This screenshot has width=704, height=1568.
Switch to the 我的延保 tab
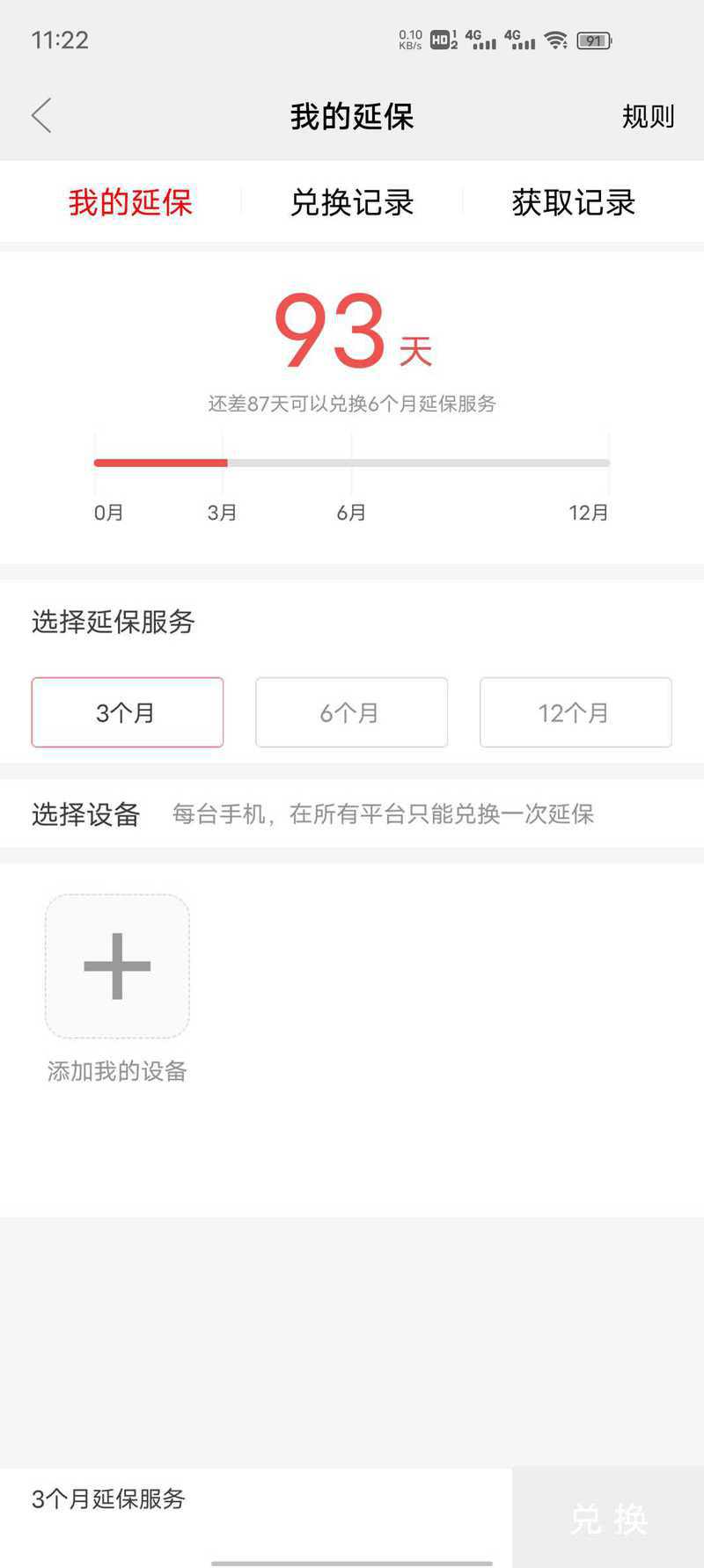pyautogui.click(x=130, y=202)
